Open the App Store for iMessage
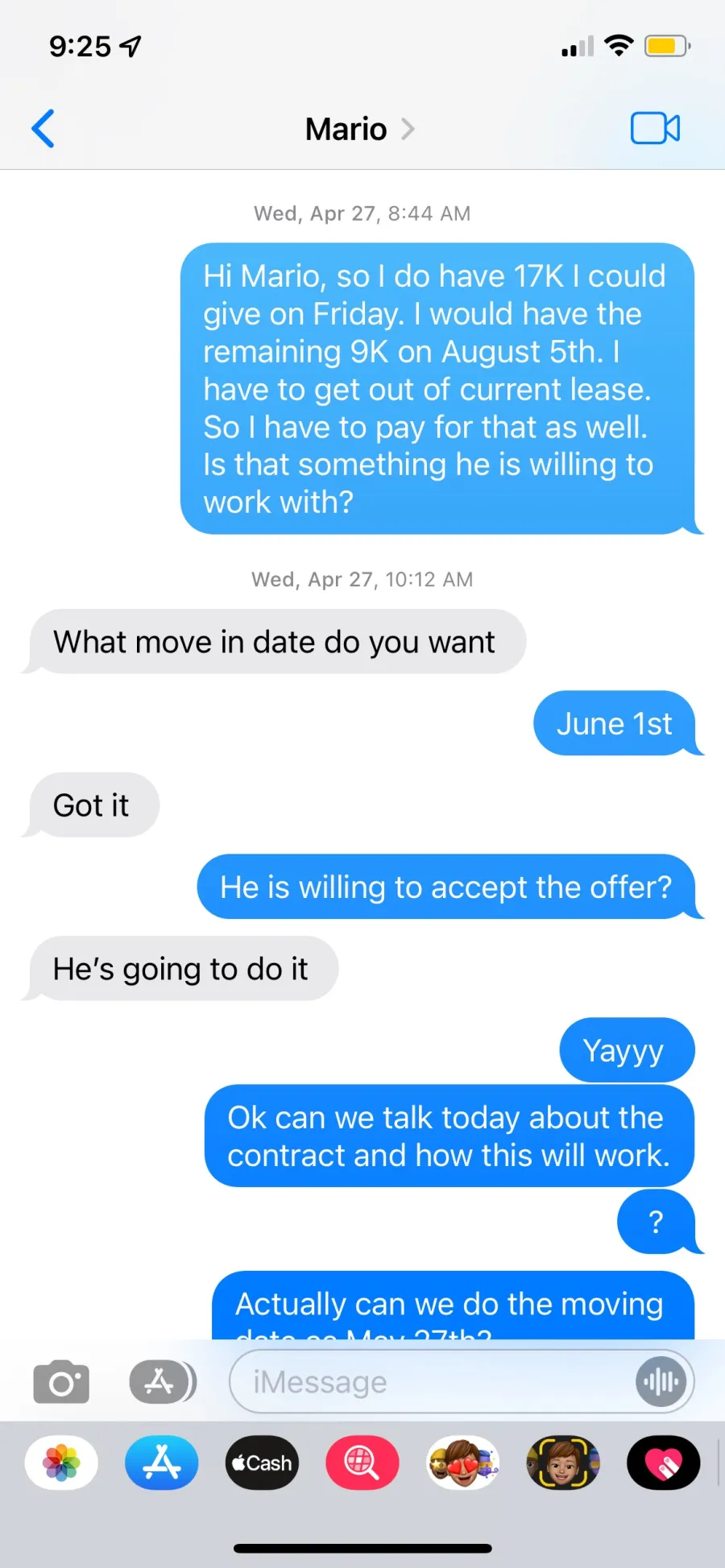Viewport: 725px width, 1568px height. click(162, 1463)
